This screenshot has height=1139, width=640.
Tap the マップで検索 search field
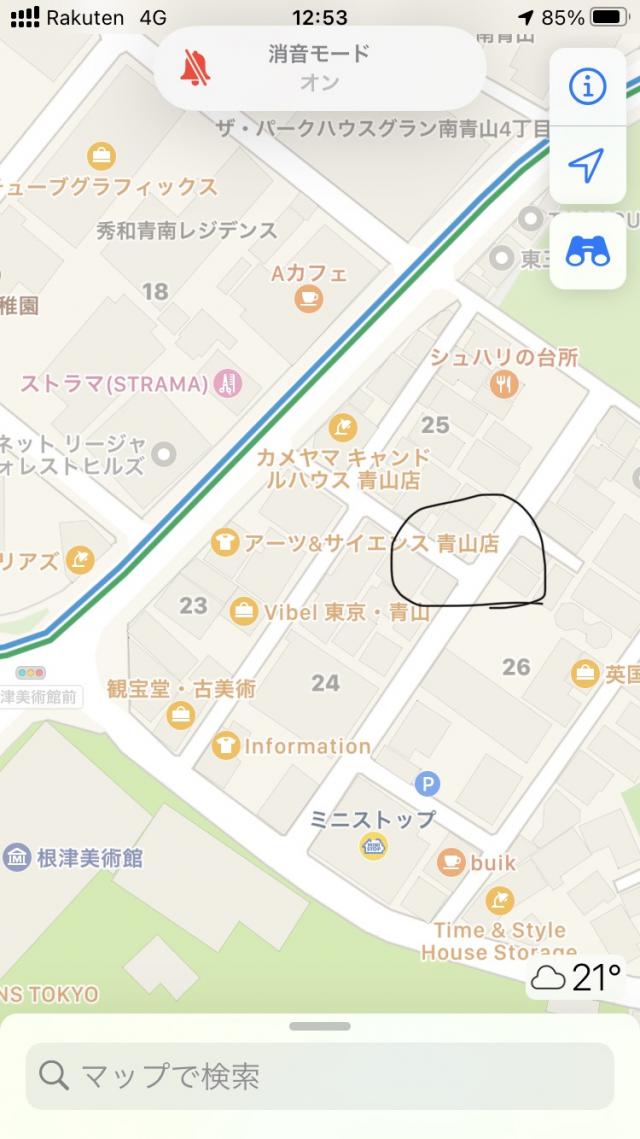320,1076
